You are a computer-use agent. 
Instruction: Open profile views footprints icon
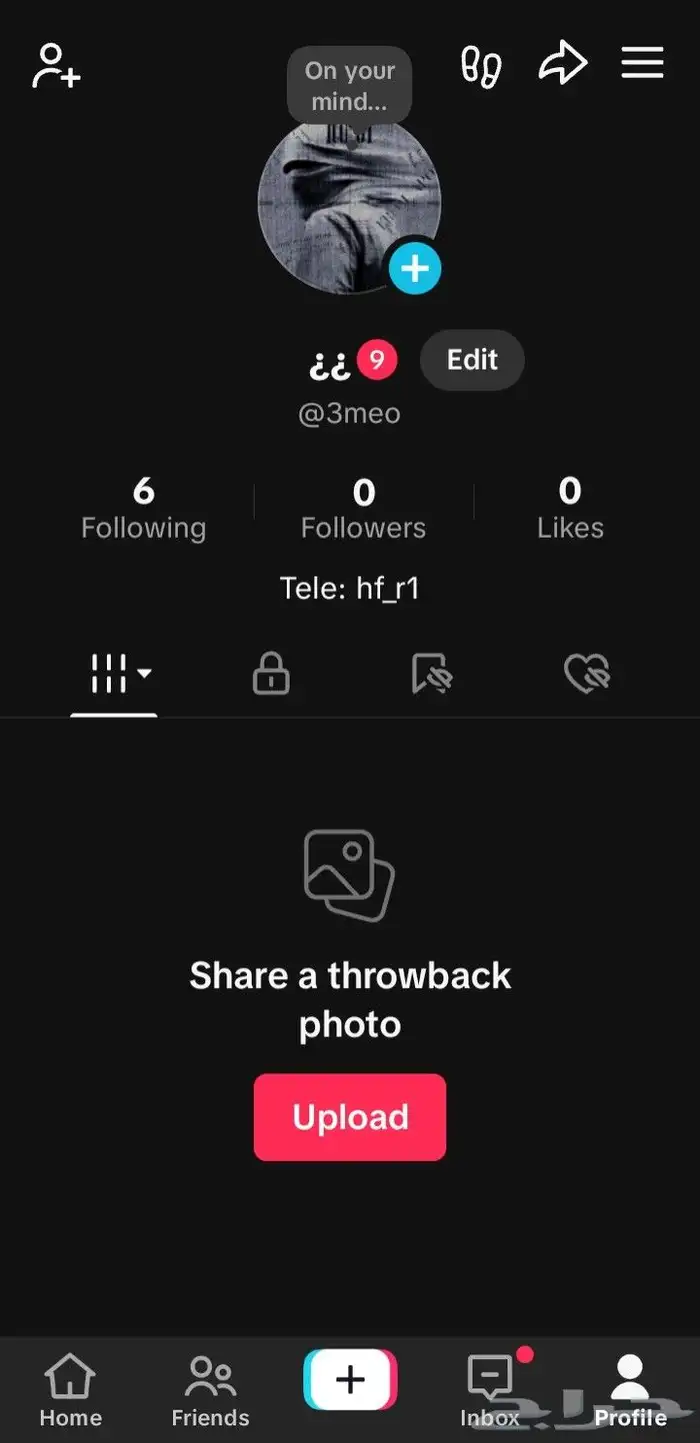[480, 66]
